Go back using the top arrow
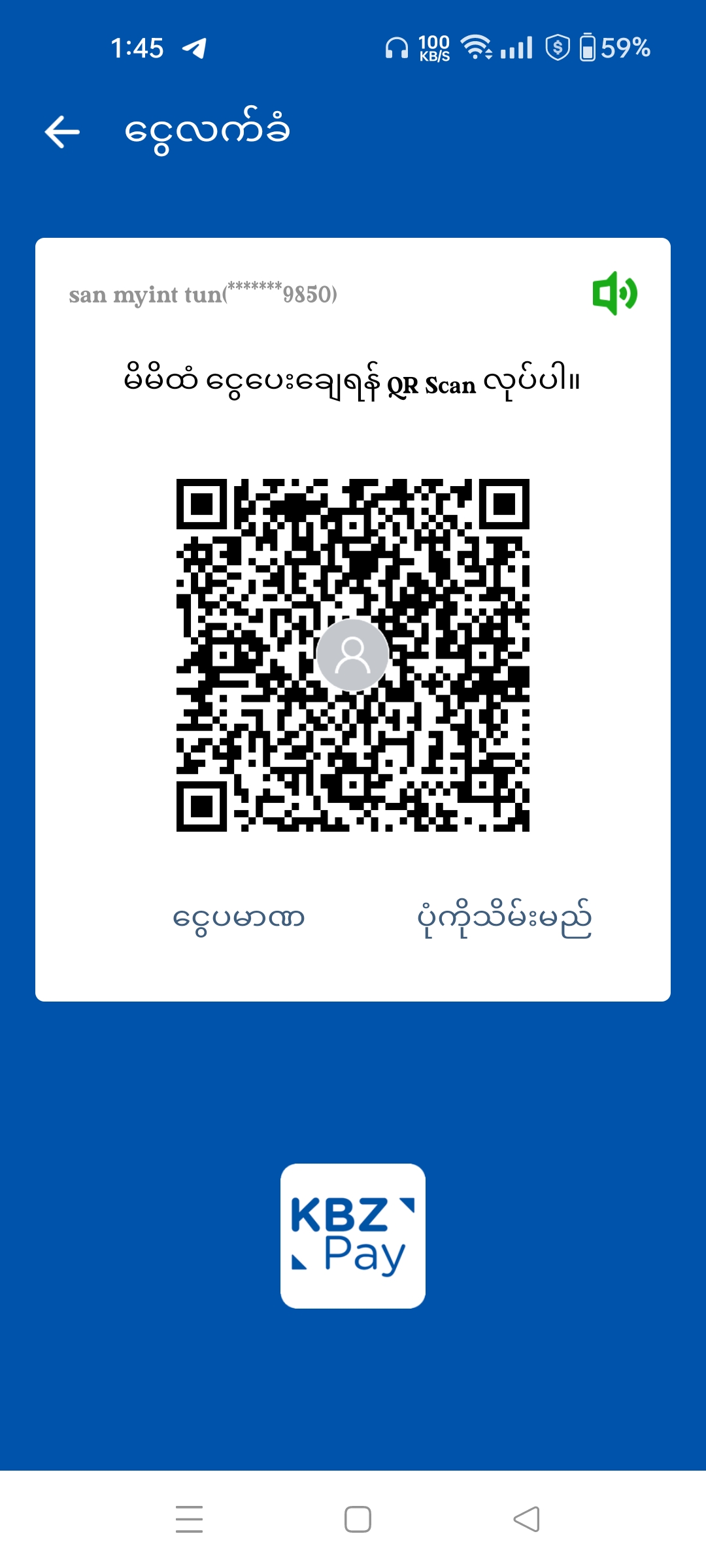This screenshot has width=706, height=1568. click(x=62, y=132)
